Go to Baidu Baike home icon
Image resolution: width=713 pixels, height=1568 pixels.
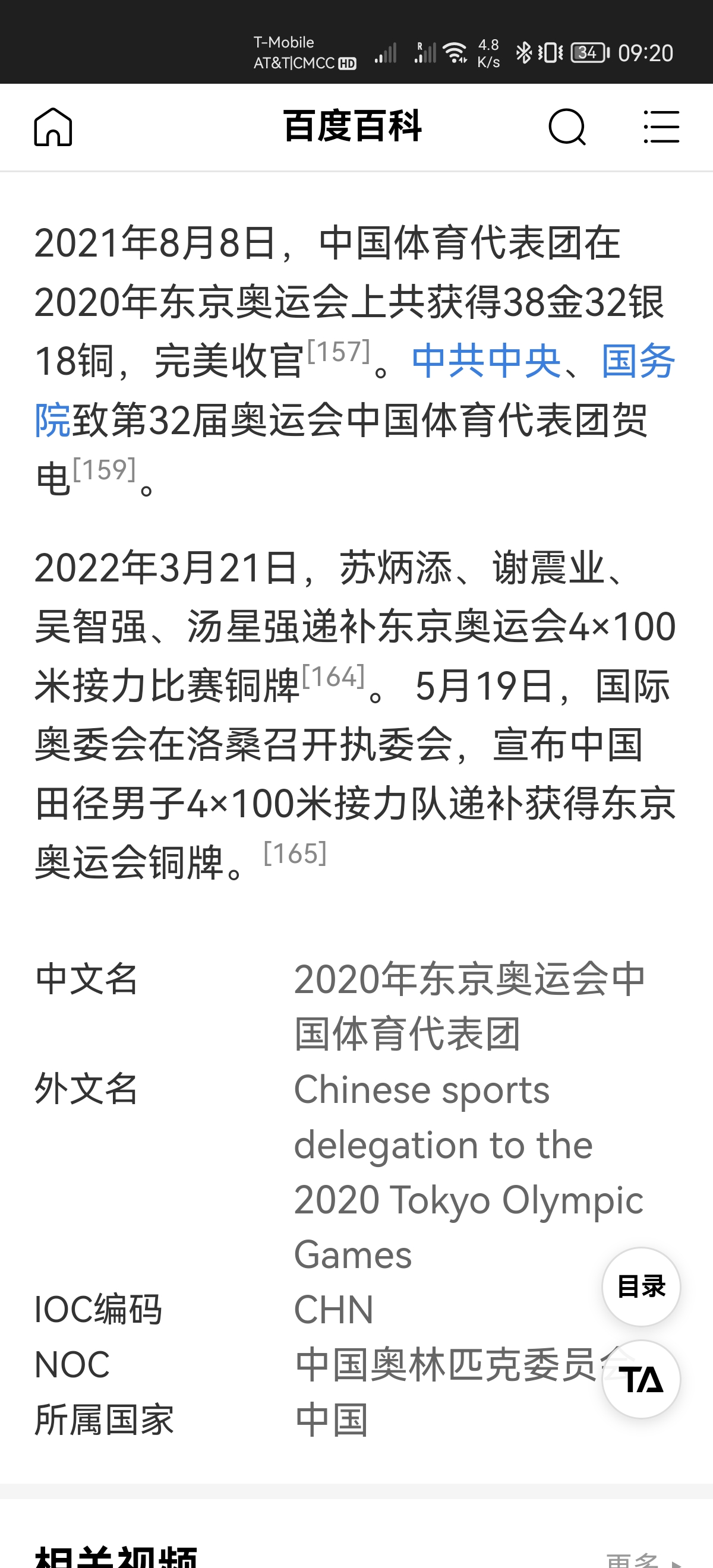53,127
